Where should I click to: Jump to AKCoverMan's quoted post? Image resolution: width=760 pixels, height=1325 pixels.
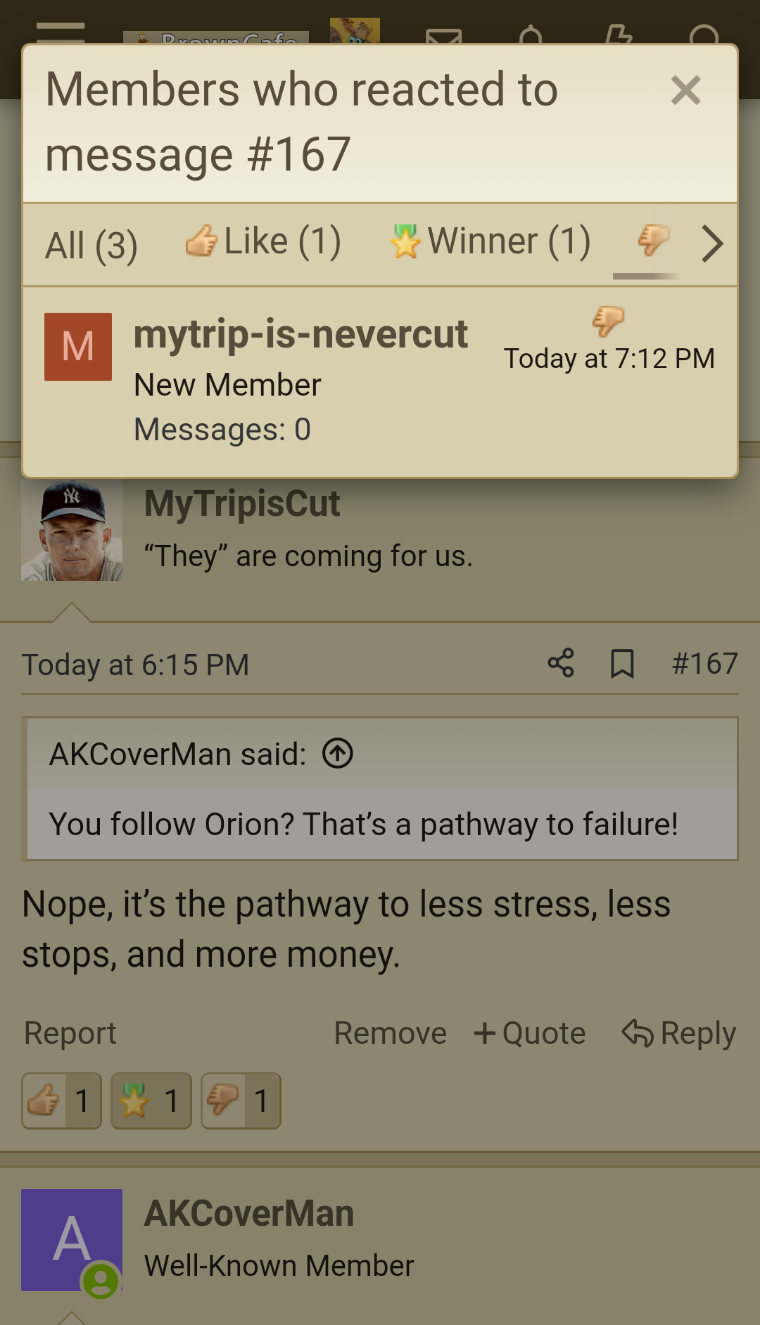tap(338, 754)
